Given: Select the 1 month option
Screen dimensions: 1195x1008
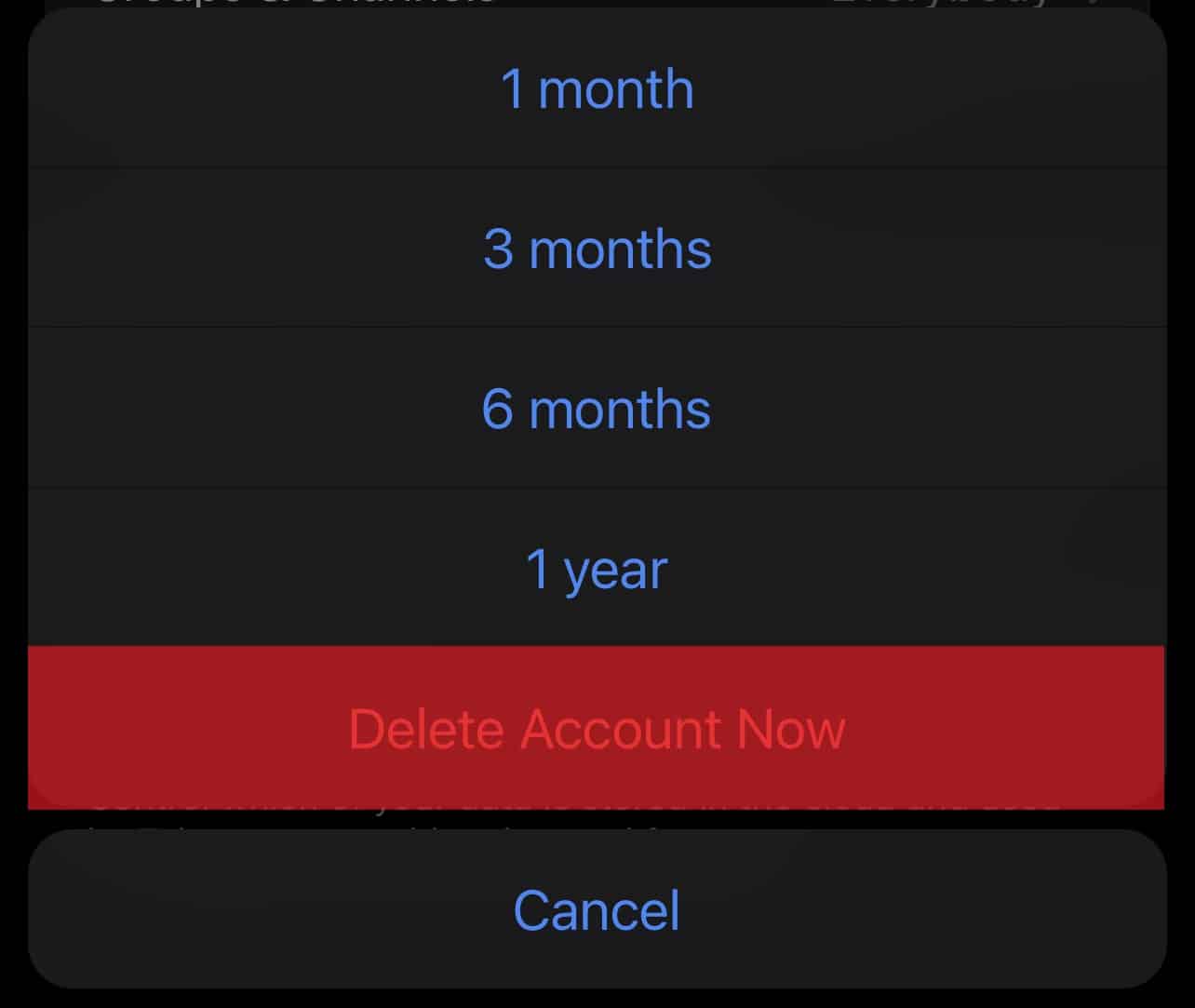Looking at the screenshot, I should [597, 89].
